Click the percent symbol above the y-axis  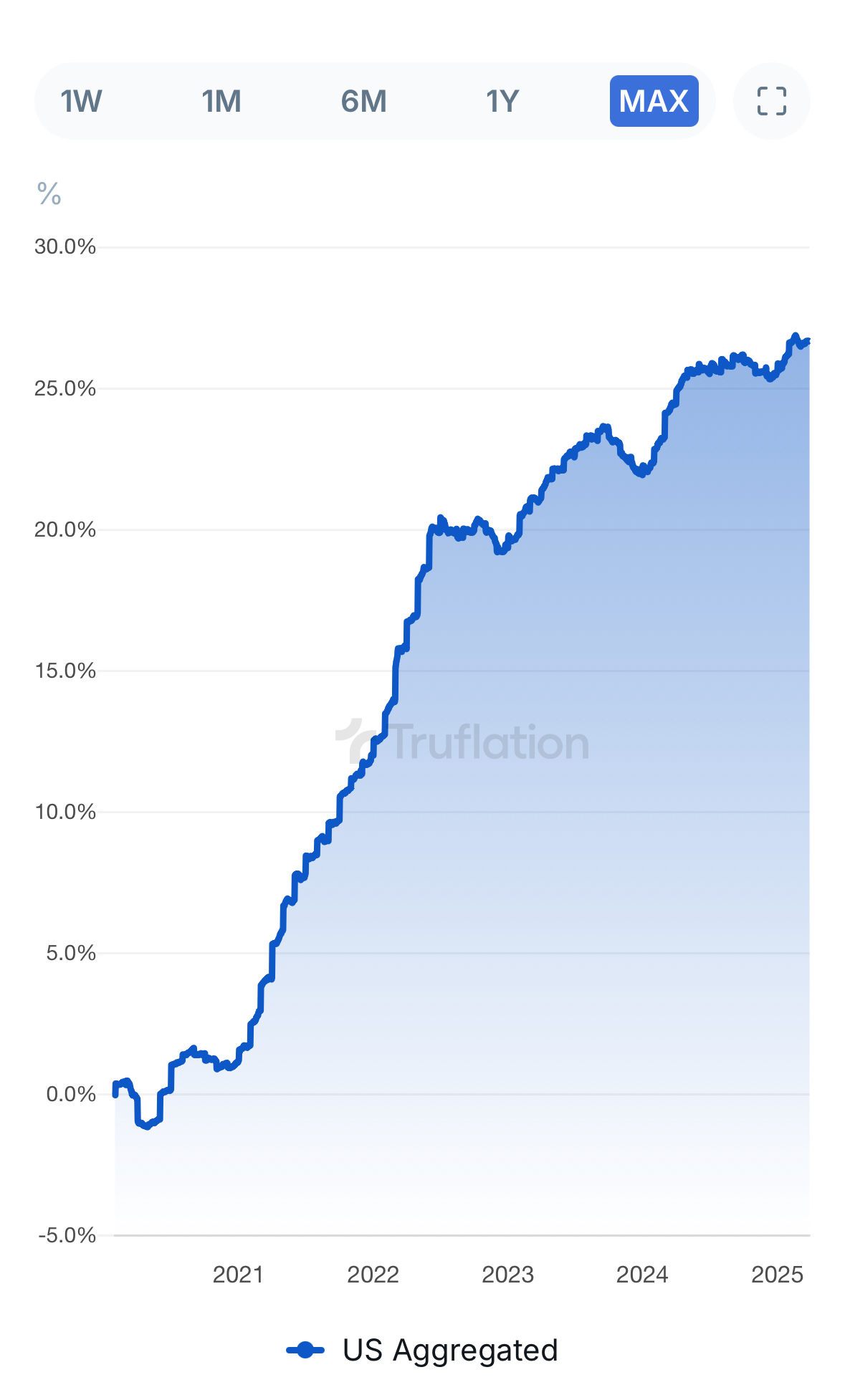49,192
